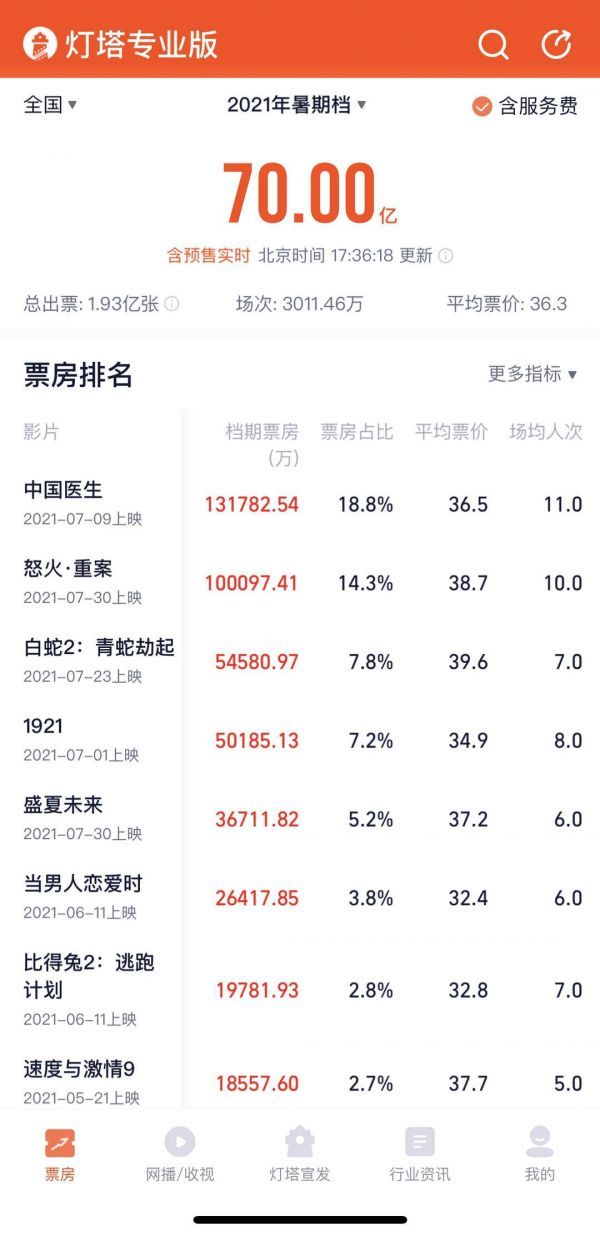This screenshot has width=600, height=1236.
Task: Open the 速度与激情9 movie row
Action: pos(300,1082)
